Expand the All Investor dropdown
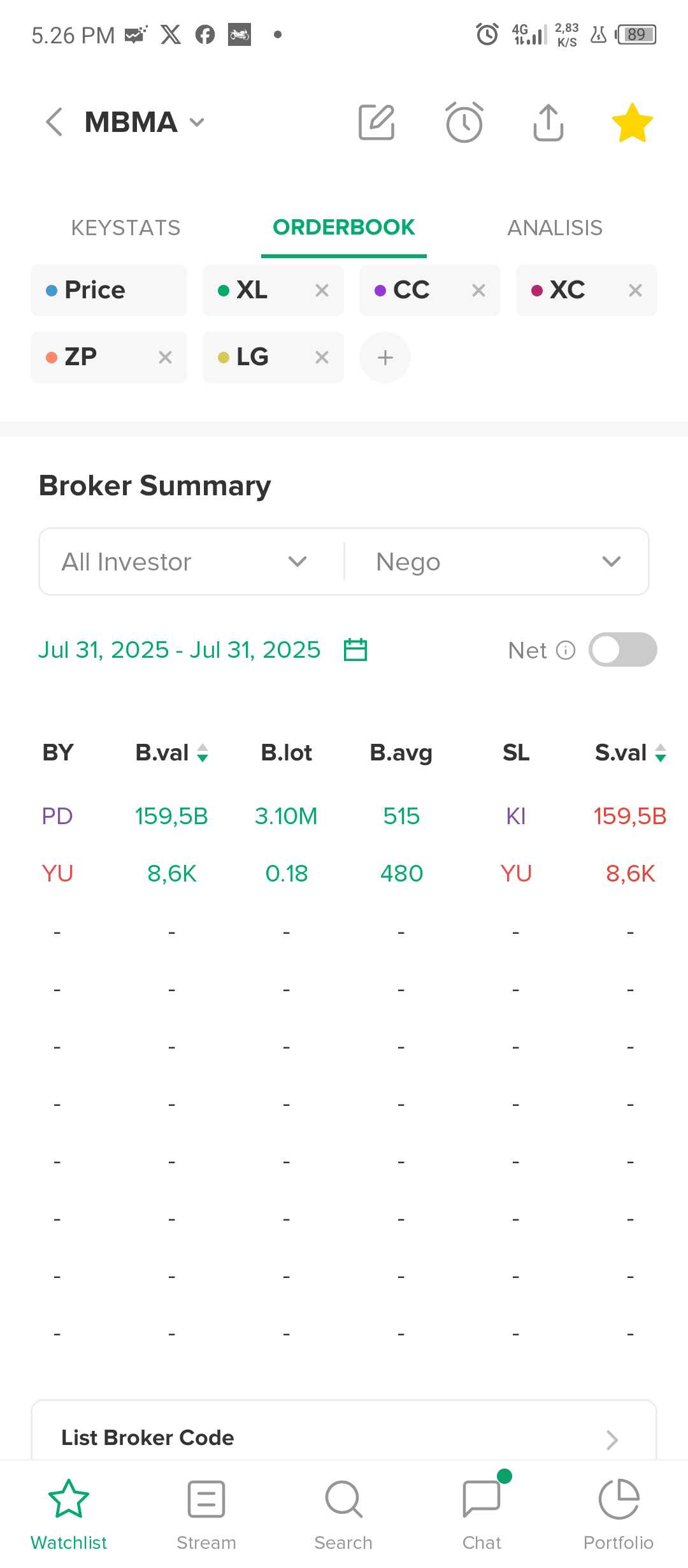Screen dimensions: 688x1568 coord(185,562)
